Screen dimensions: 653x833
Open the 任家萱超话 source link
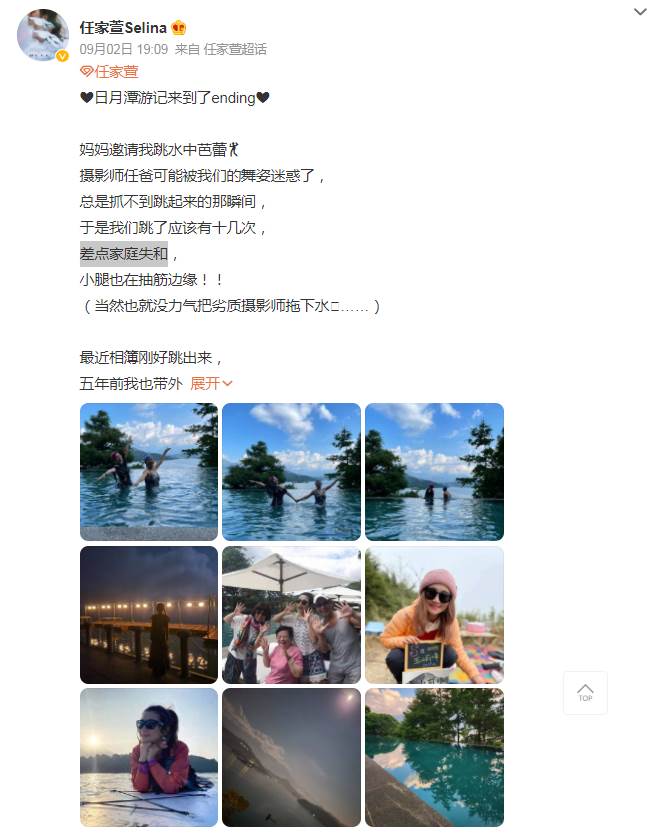pyautogui.click(x=235, y=49)
